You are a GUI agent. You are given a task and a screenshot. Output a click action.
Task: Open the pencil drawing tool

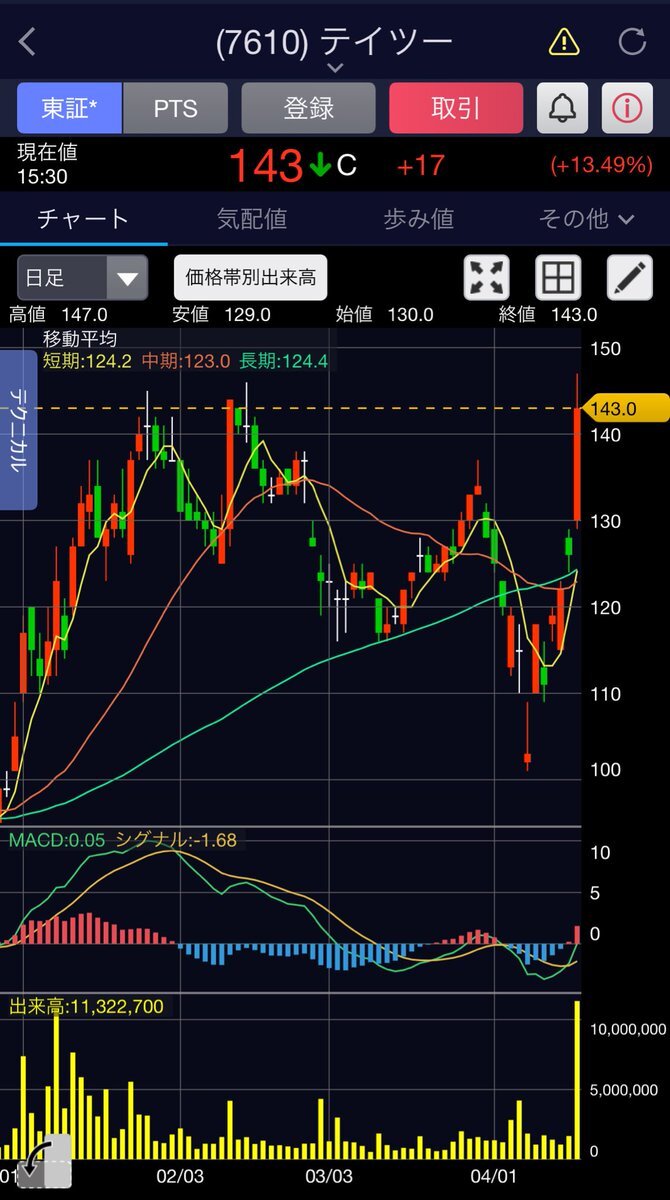point(630,278)
